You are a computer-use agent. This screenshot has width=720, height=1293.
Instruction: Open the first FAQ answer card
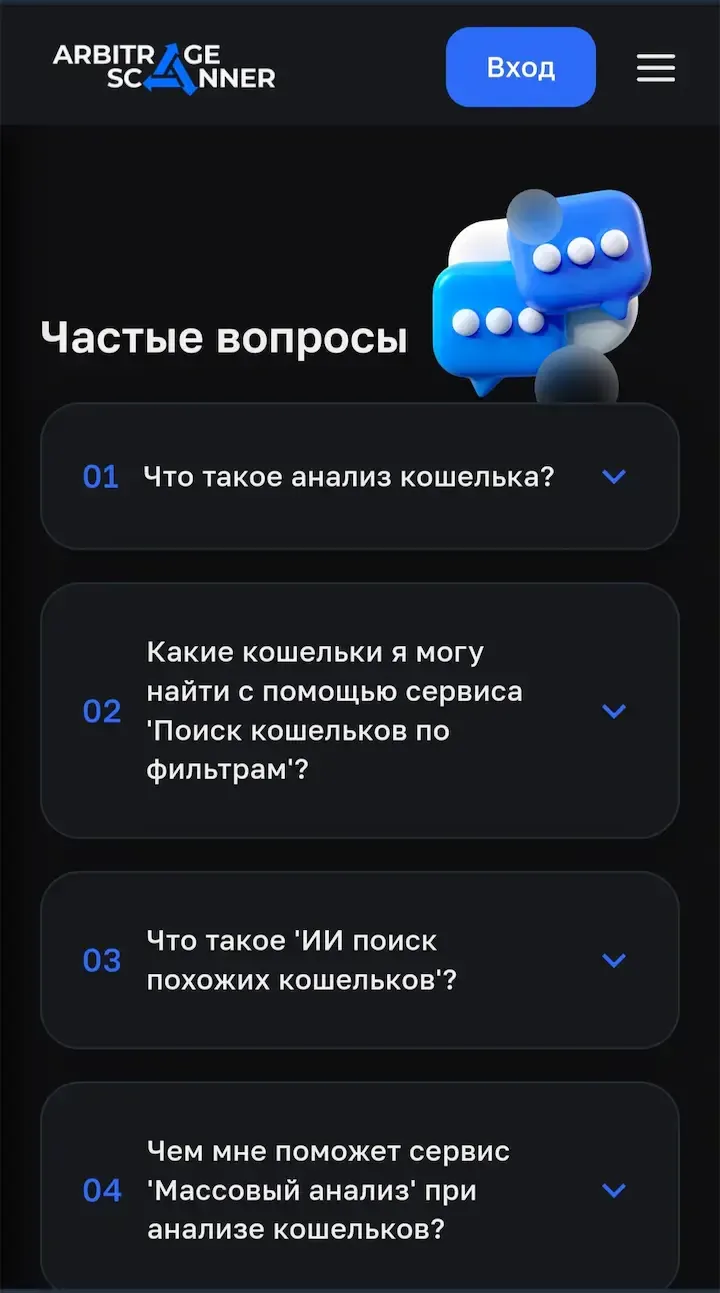pos(360,477)
